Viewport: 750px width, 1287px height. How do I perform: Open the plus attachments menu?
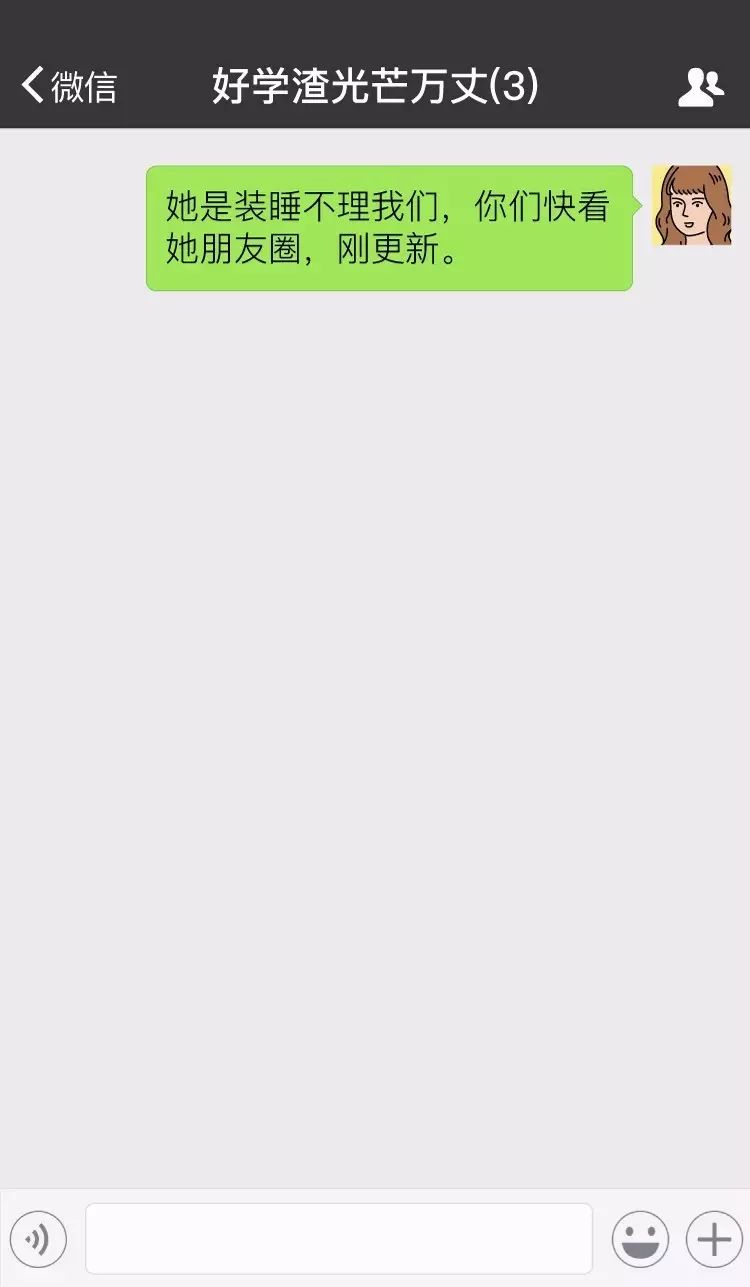(x=714, y=1239)
